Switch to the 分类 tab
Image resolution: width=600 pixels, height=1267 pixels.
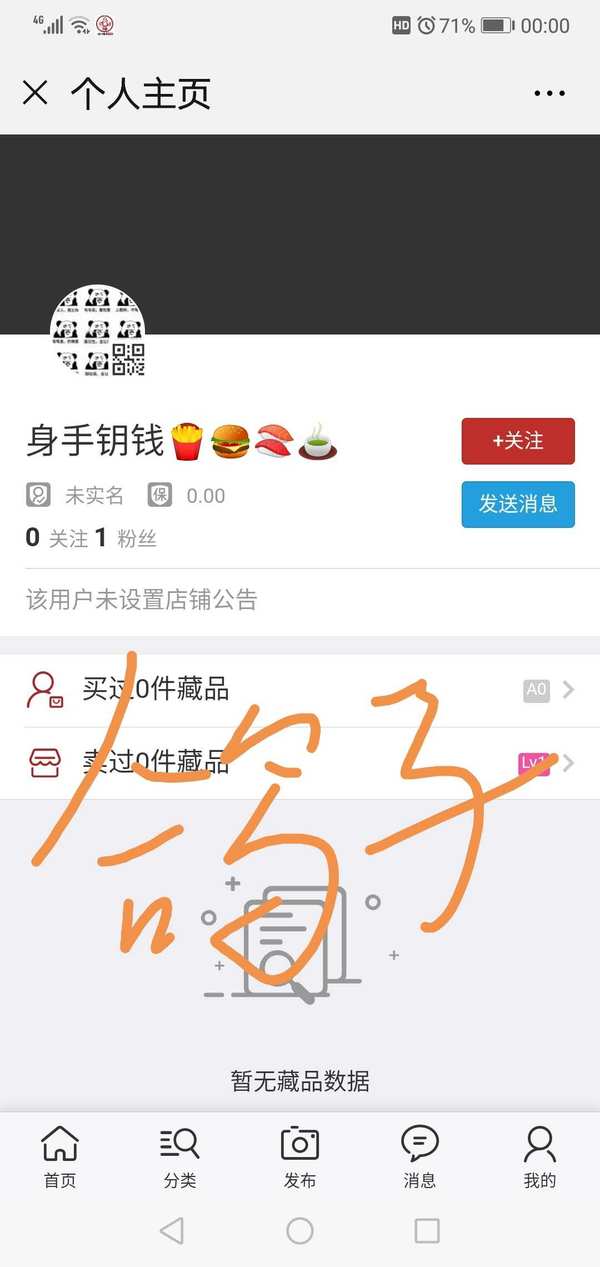point(180,1156)
